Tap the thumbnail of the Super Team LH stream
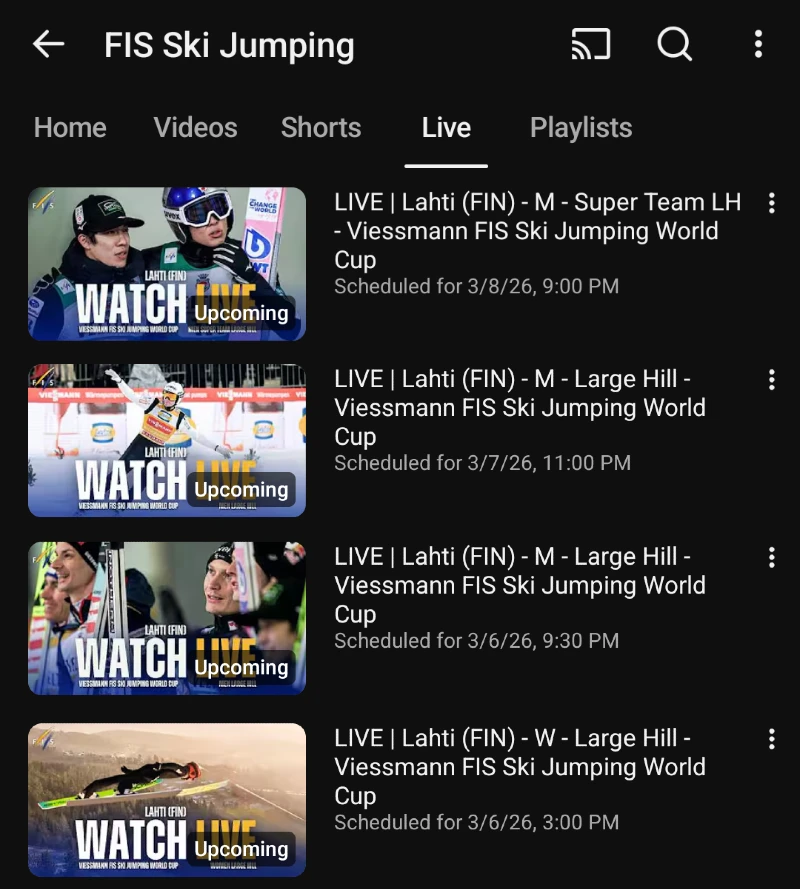 pyautogui.click(x=166, y=263)
